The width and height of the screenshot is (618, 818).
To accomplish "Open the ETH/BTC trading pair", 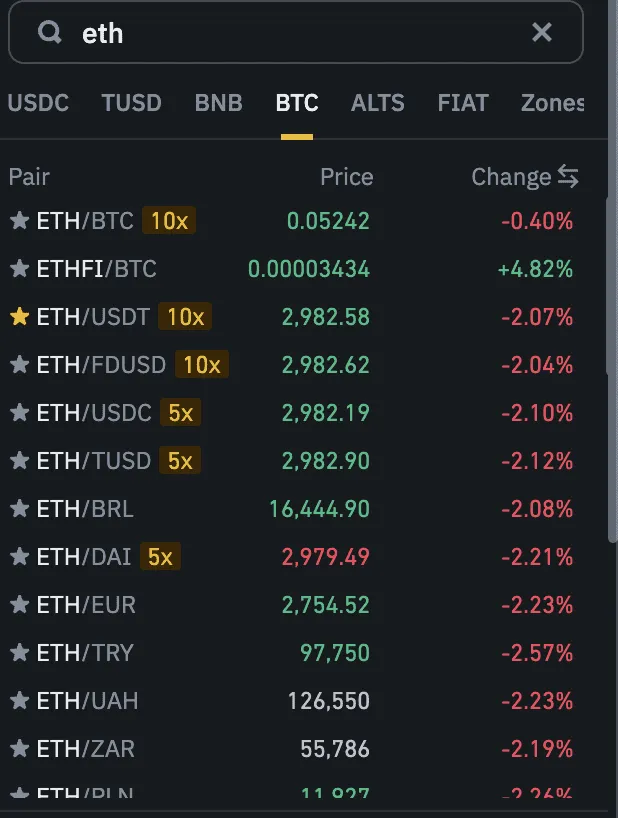I will 85,221.
